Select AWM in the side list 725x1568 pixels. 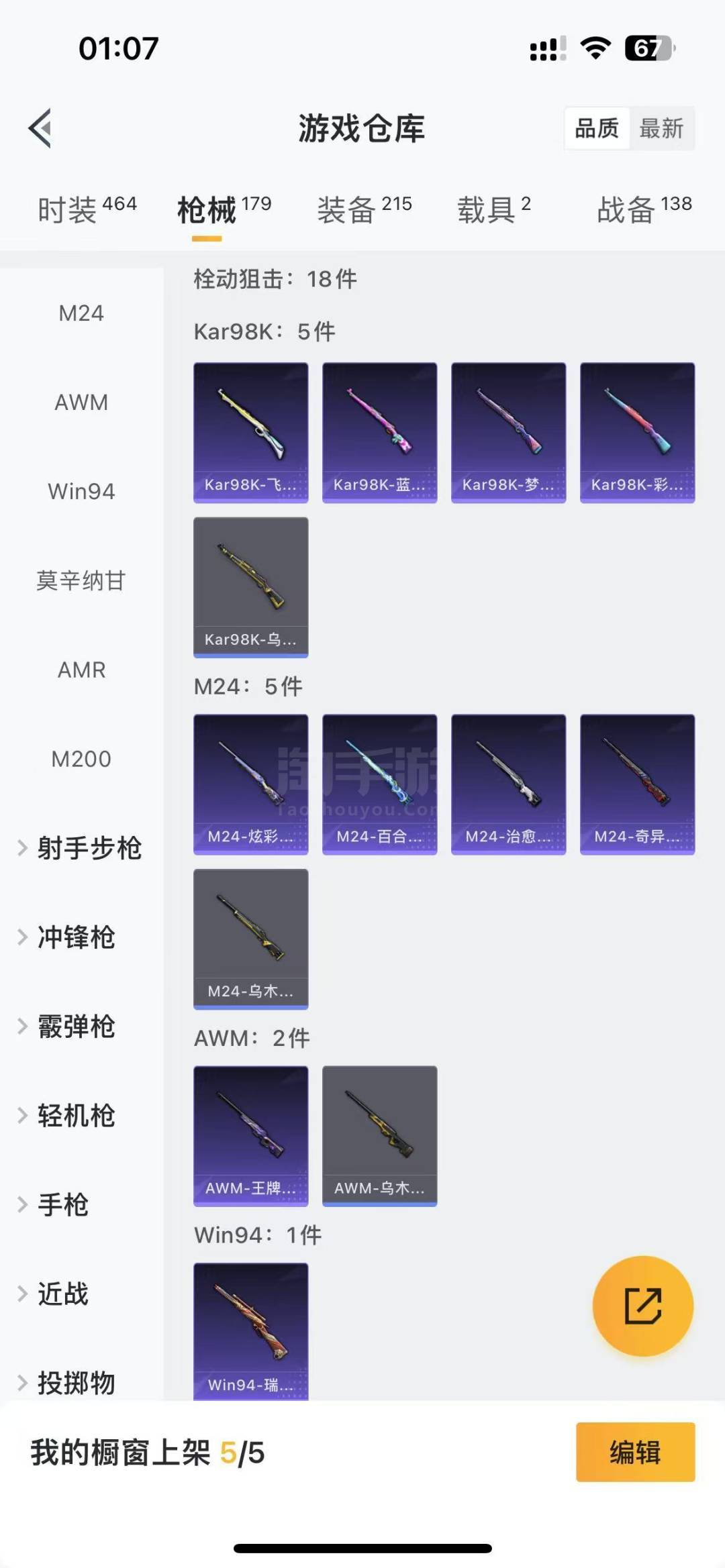[81, 403]
